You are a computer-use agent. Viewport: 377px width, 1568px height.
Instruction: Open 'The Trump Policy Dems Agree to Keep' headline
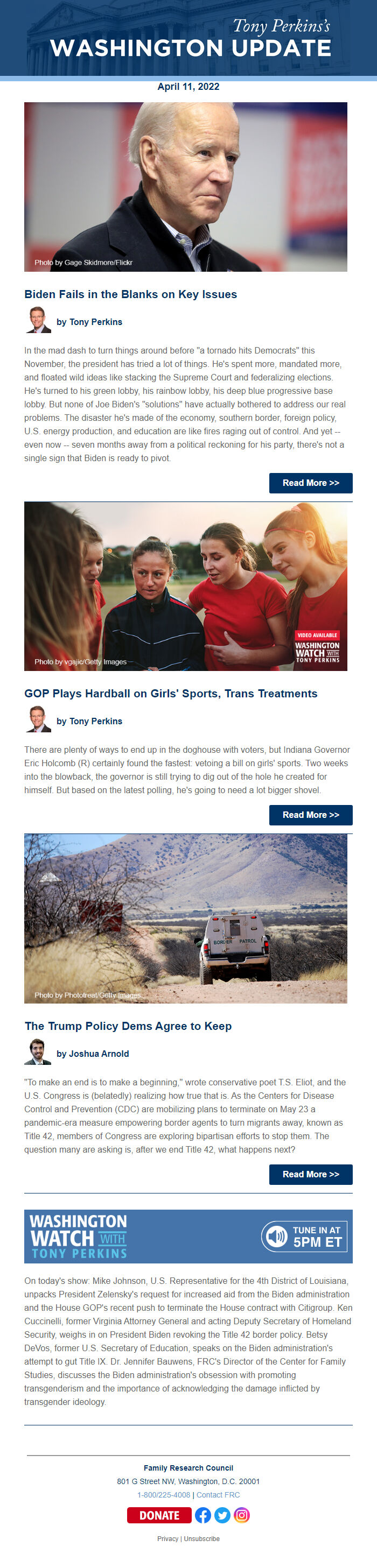coord(128,1026)
